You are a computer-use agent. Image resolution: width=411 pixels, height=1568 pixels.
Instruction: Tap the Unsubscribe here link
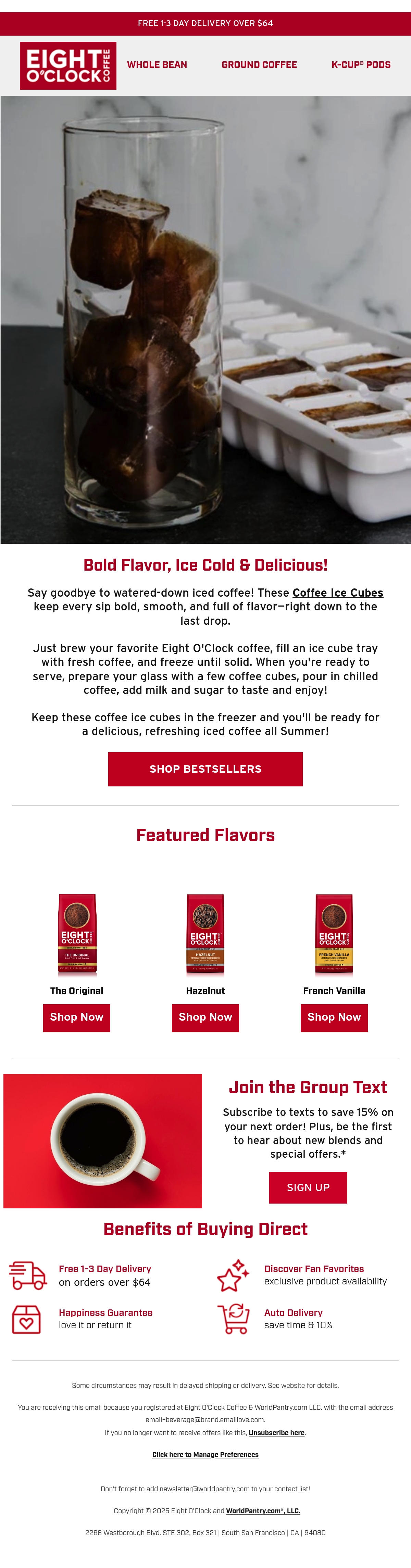(276, 1433)
